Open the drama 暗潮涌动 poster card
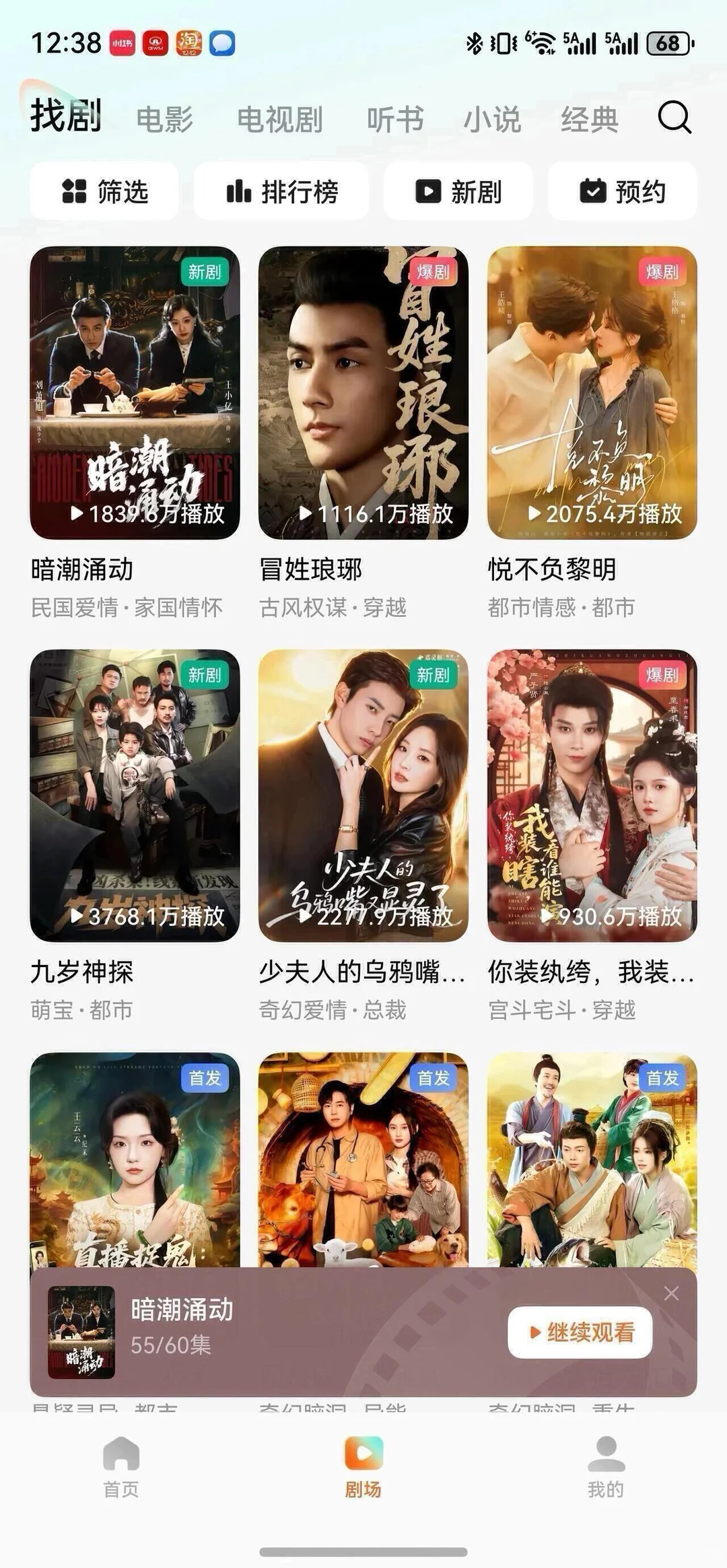Screen dimensions: 727x1568 click(x=135, y=393)
